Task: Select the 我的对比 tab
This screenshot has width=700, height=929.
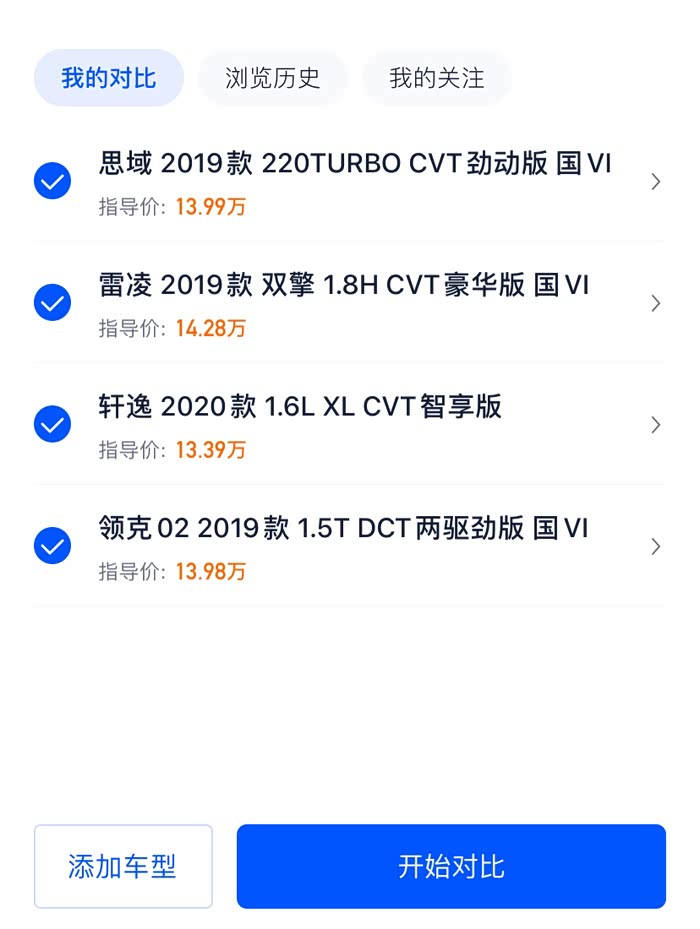Action: click(x=109, y=78)
